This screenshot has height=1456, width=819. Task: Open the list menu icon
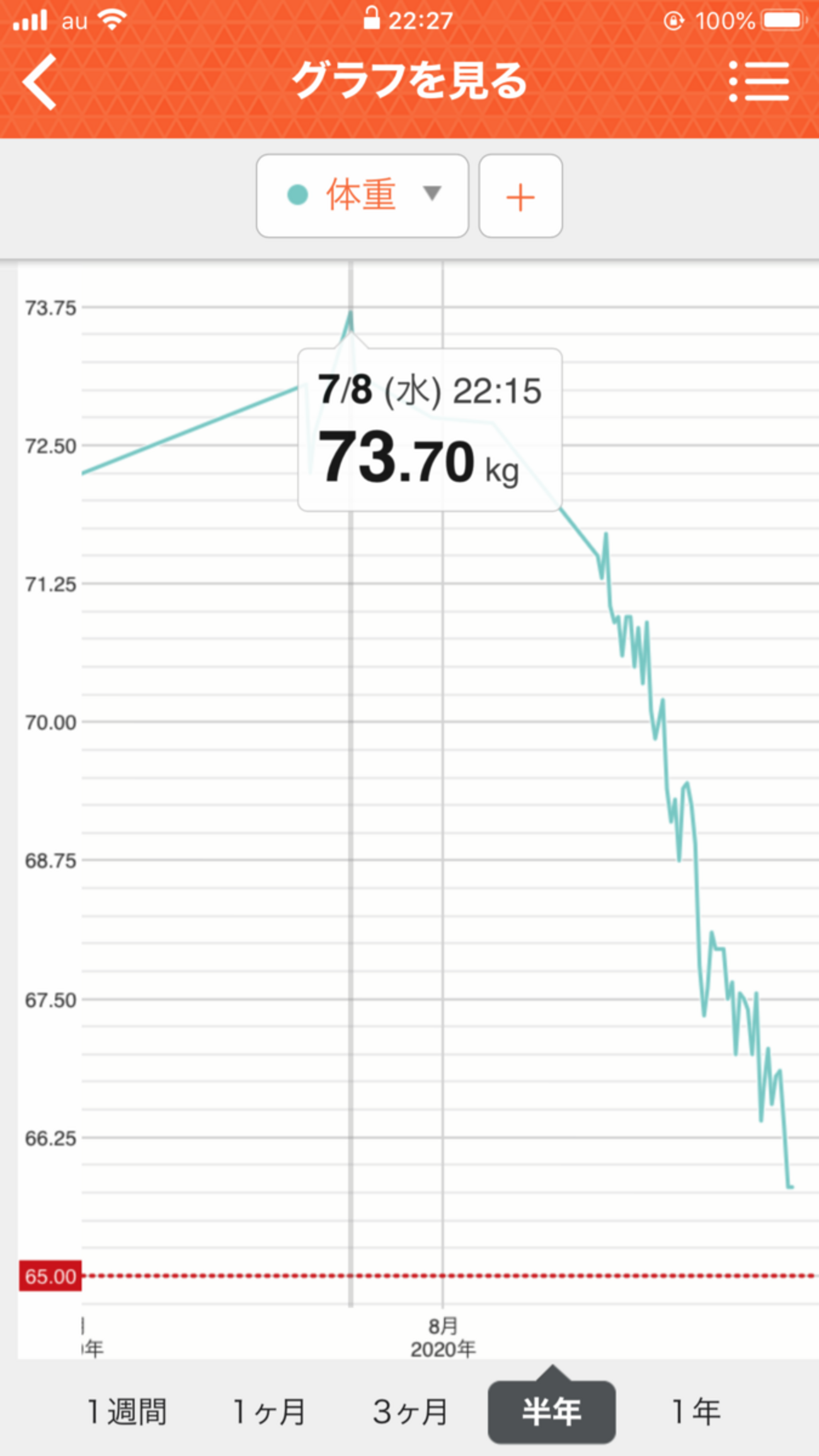[759, 81]
